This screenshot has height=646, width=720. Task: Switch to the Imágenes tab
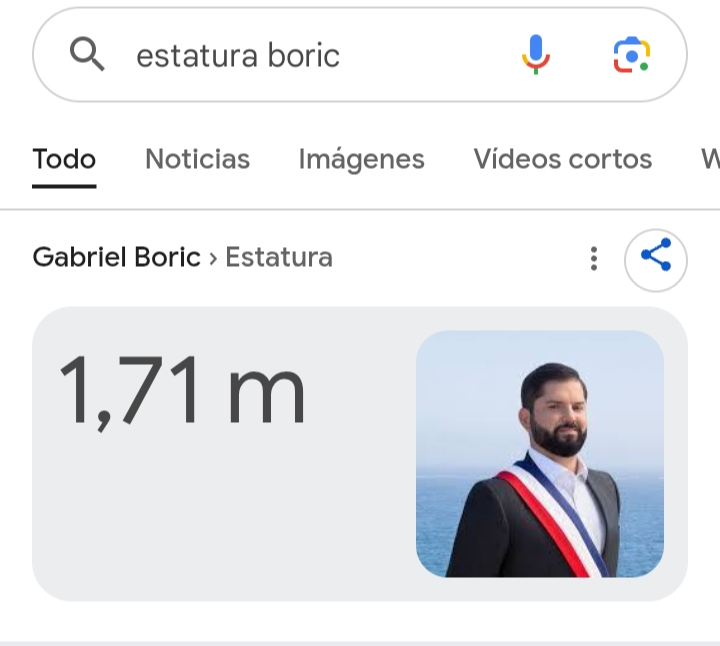(361, 159)
